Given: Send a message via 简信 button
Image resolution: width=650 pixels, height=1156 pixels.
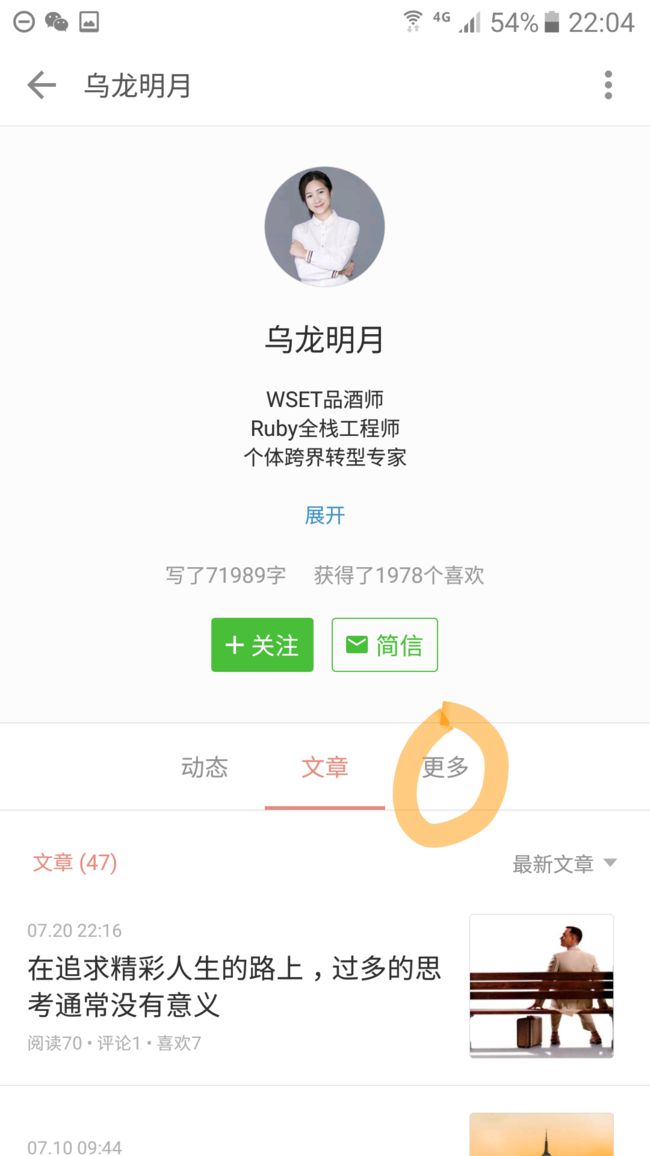Looking at the screenshot, I should pyautogui.click(x=385, y=645).
